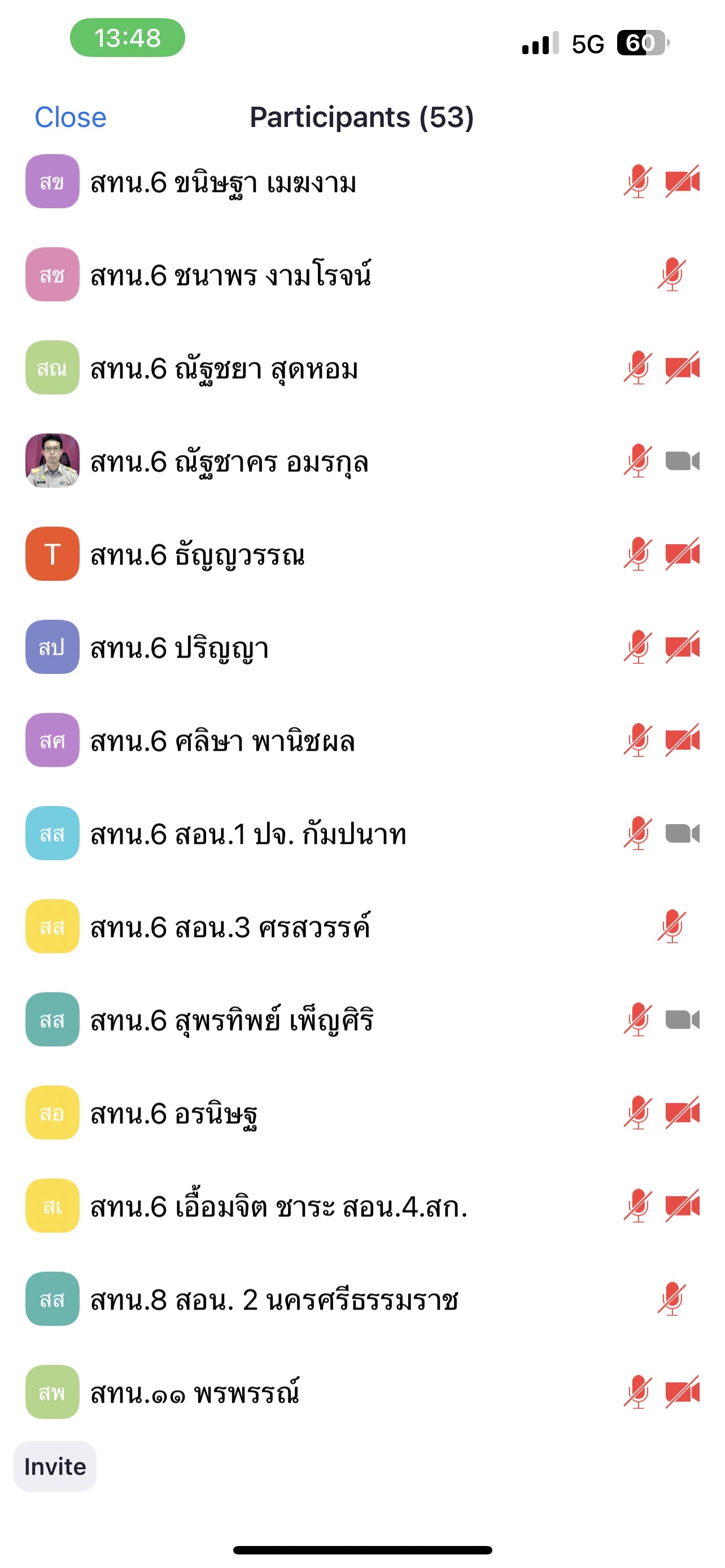Close the Participants list
Screen dimensions: 725x1568
pos(71,117)
